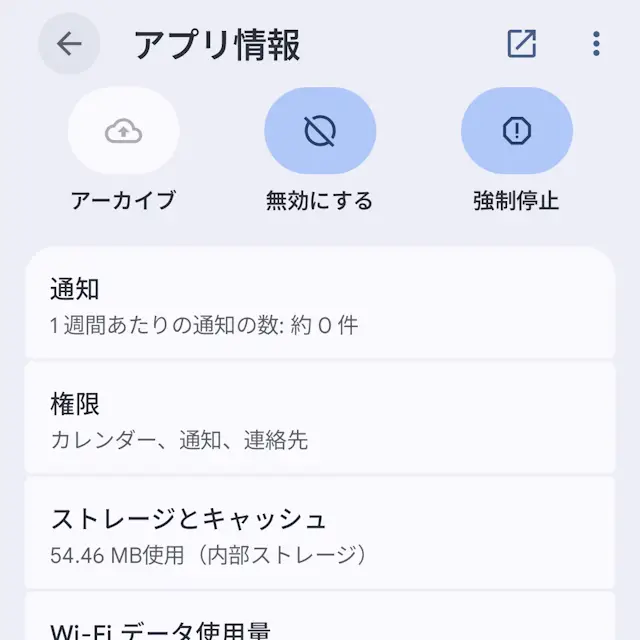This screenshot has height=640, width=640.
Task: Tap the アーカイブ button
Action: (x=123, y=132)
